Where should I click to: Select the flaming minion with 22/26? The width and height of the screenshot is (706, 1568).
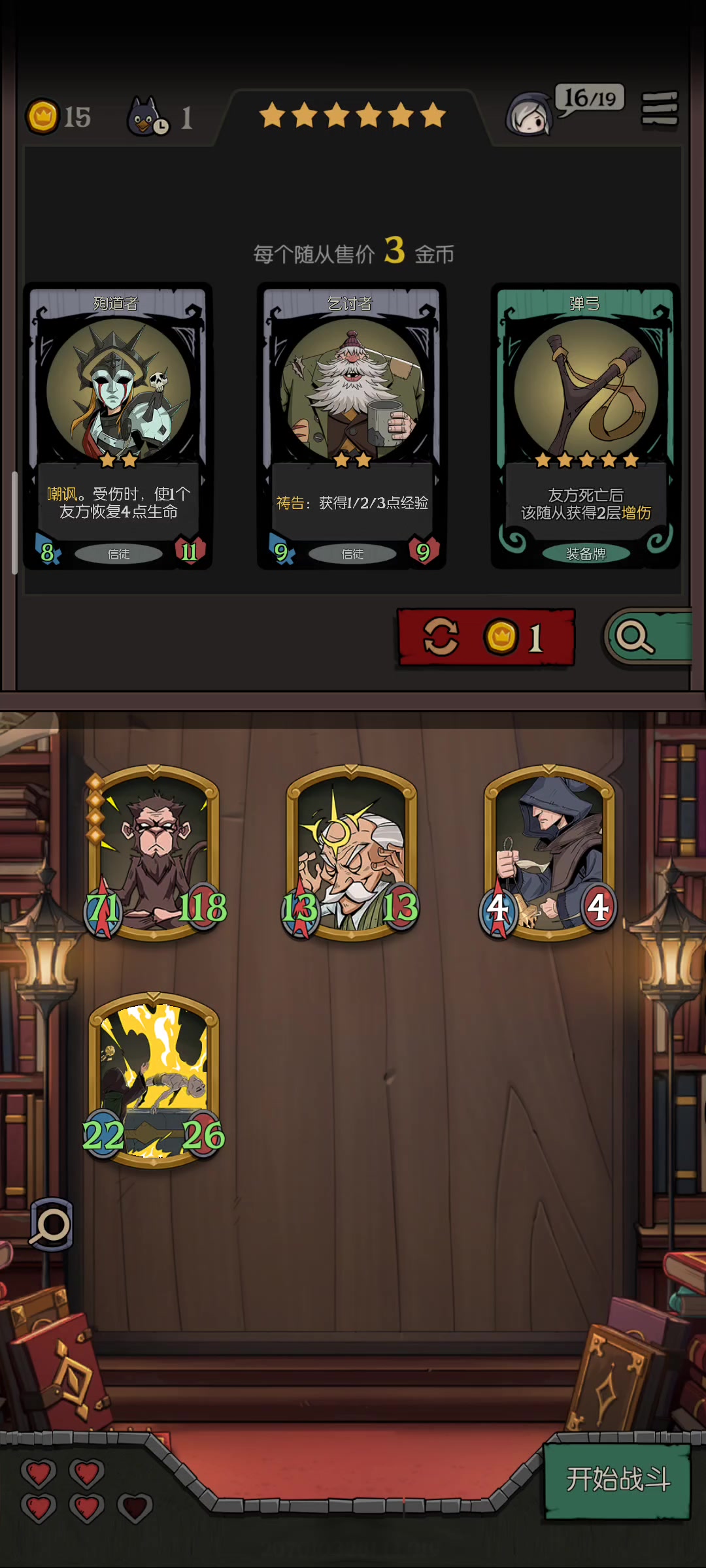(x=154, y=1079)
